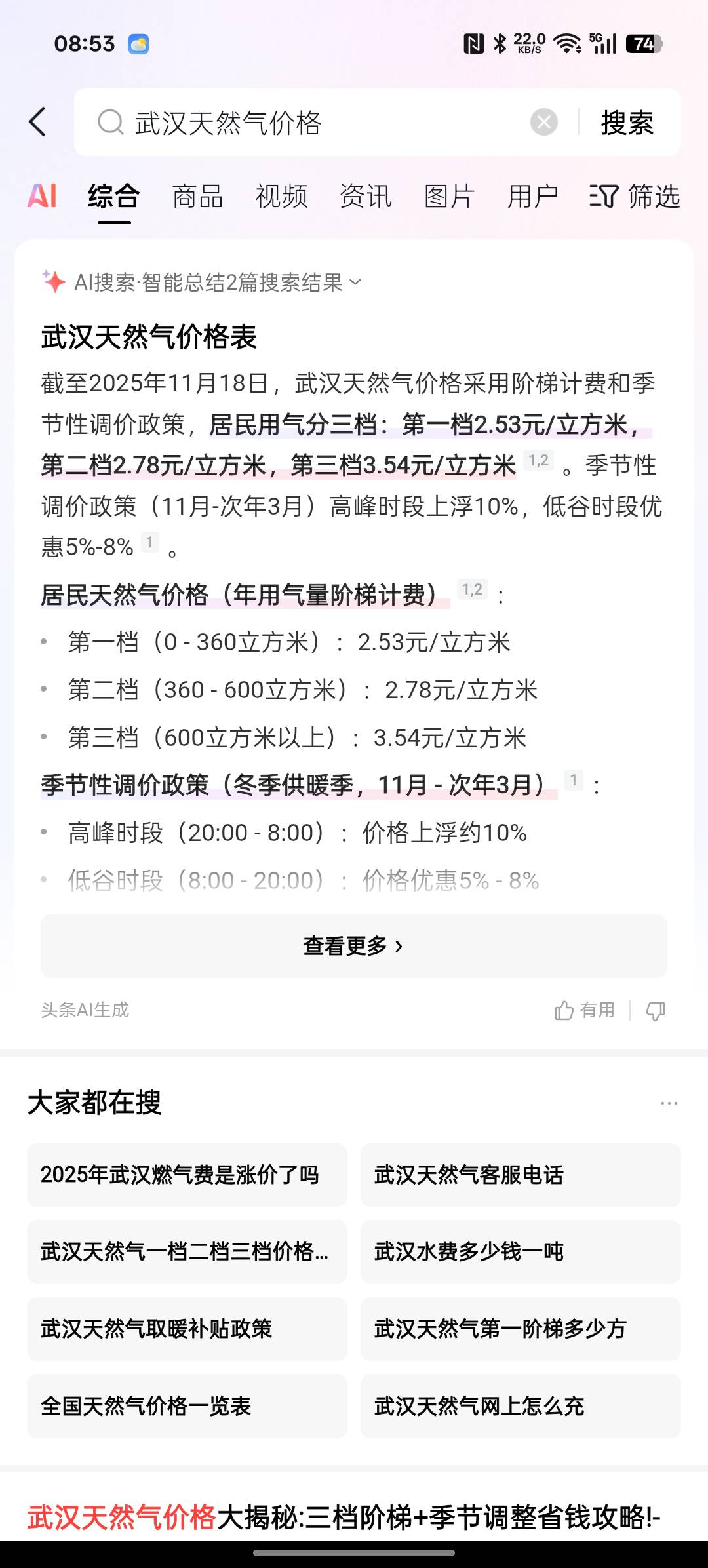Tap the 搜索 button
Image resolution: width=708 pixels, height=1568 pixels.
(627, 123)
